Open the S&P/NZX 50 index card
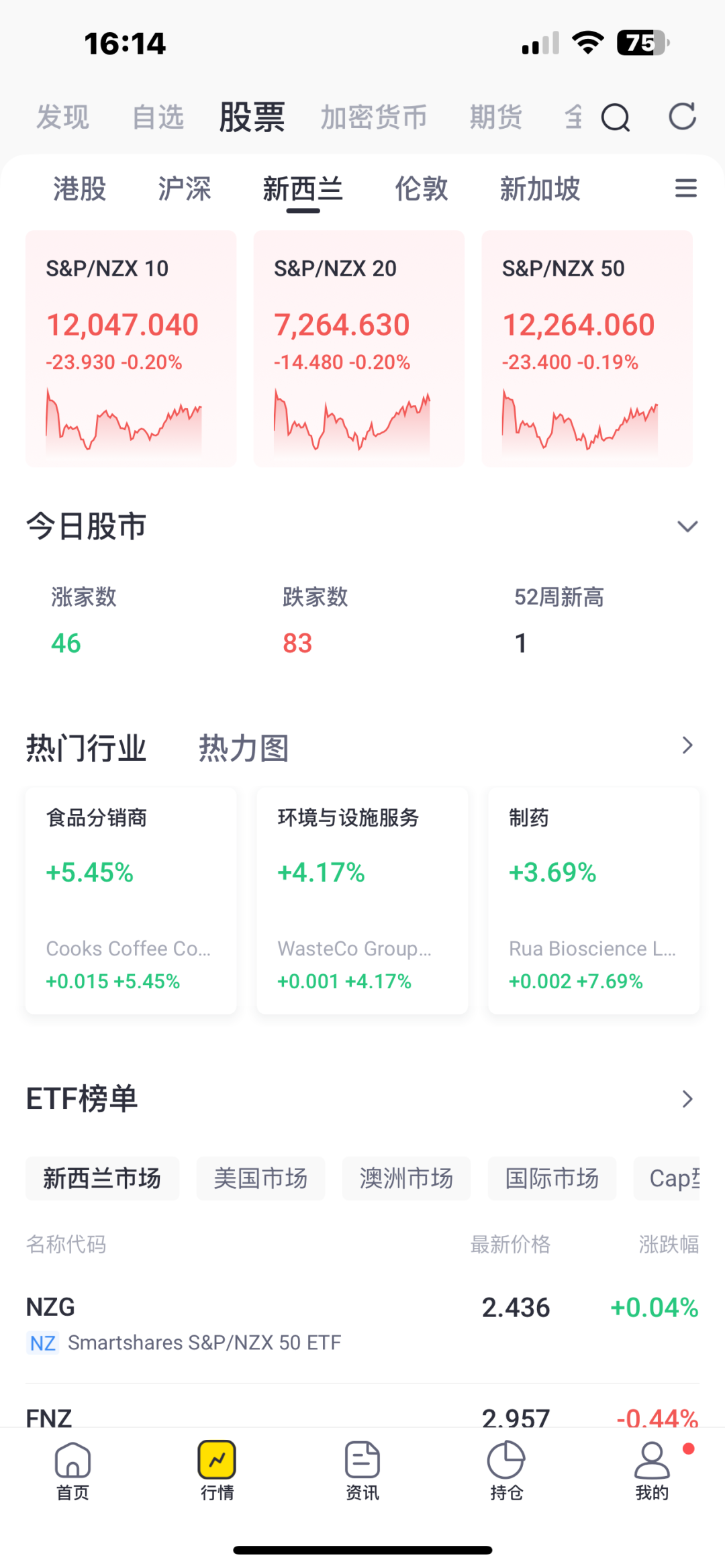This screenshot has height=1568, width=725. (587, 348)
